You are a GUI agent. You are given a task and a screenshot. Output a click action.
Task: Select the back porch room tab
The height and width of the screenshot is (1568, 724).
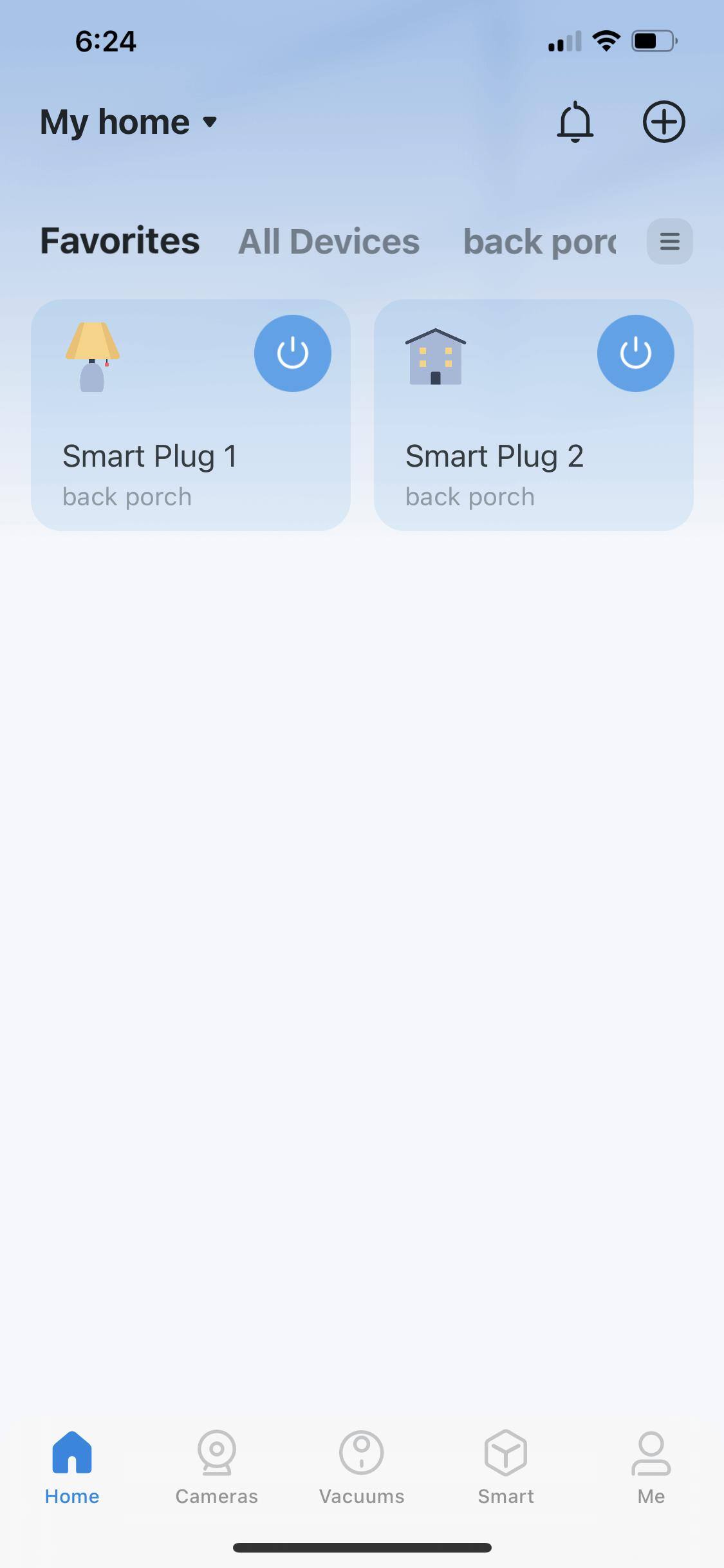(x=539, y=242)
